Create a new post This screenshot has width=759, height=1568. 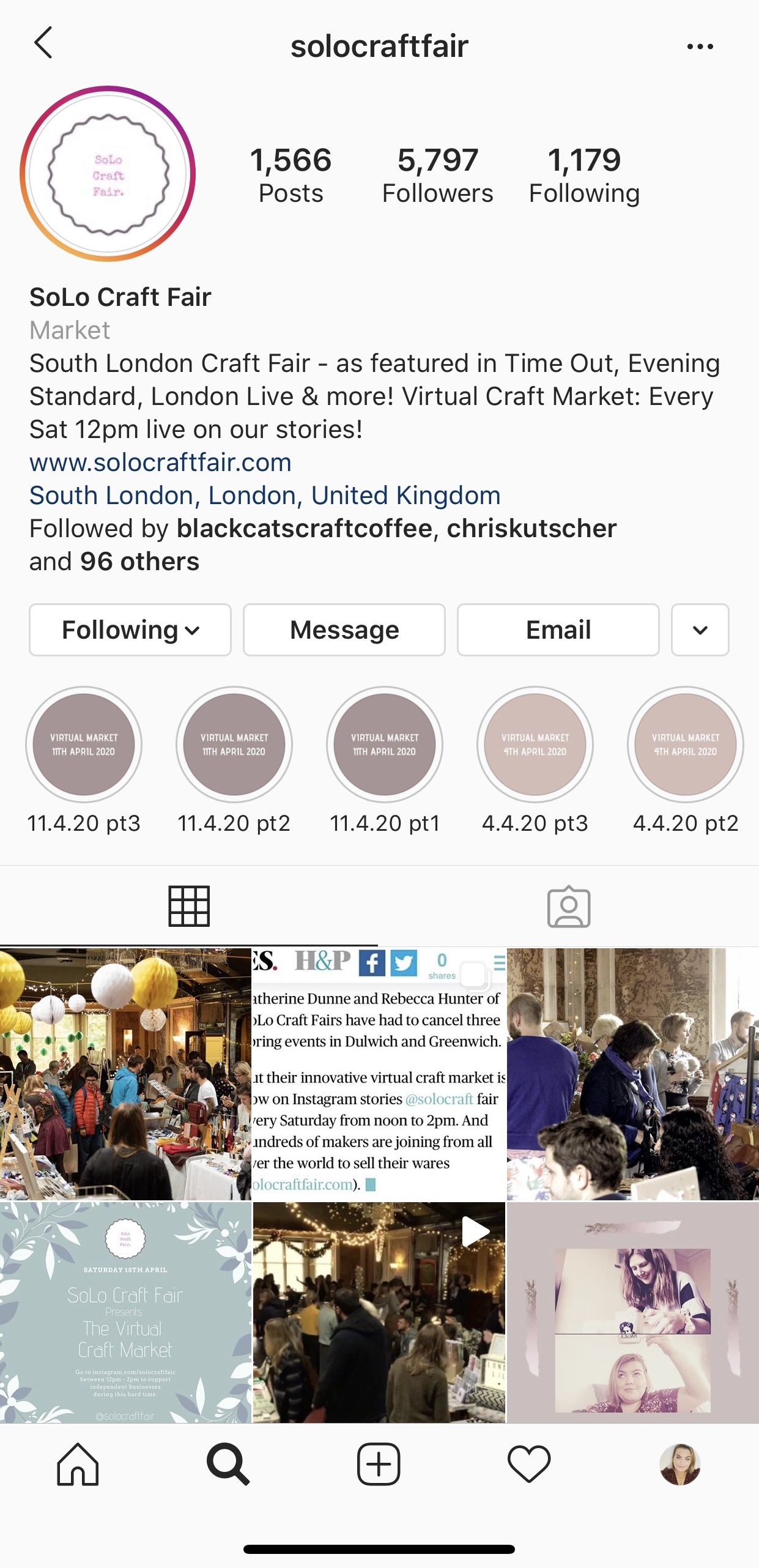pos(379,1465)
